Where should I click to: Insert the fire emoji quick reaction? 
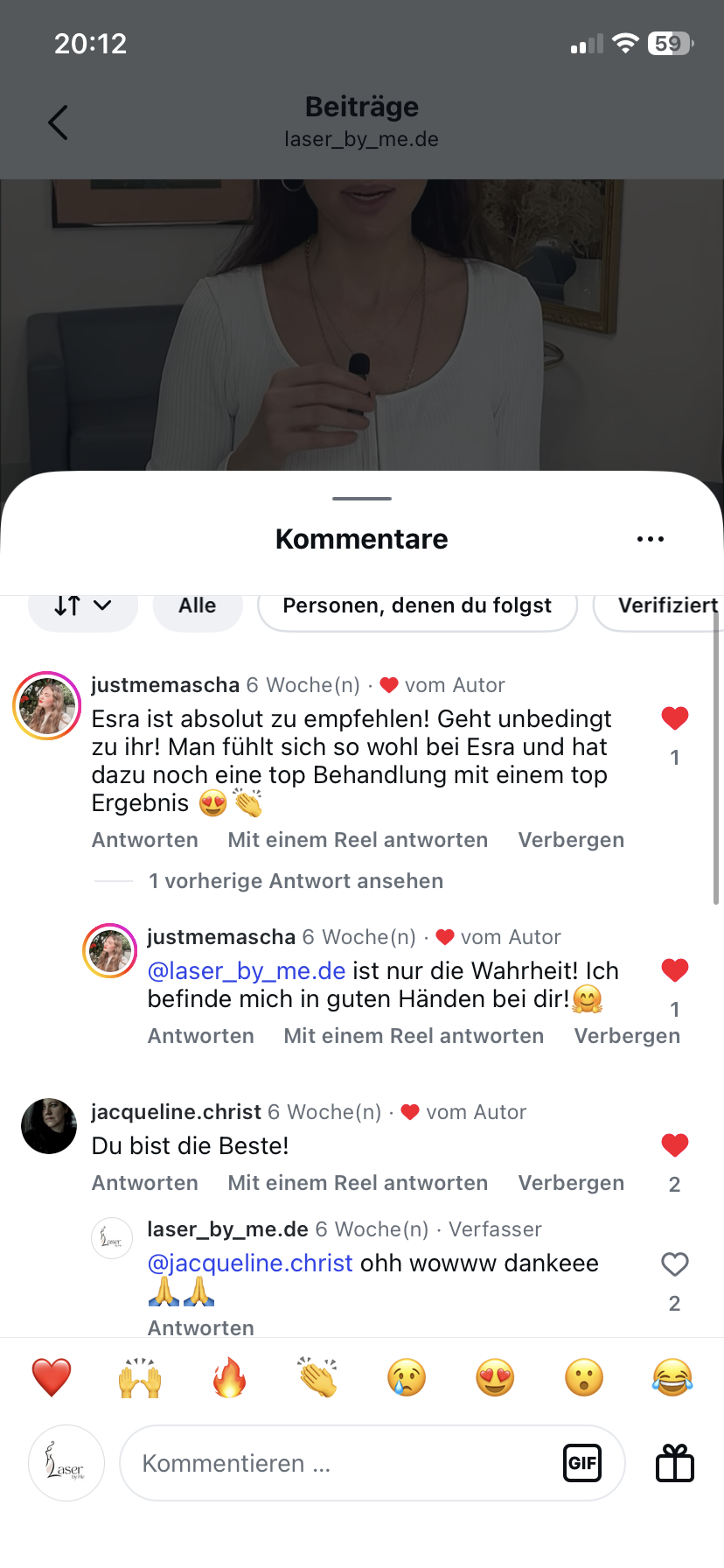point(229,1378)
